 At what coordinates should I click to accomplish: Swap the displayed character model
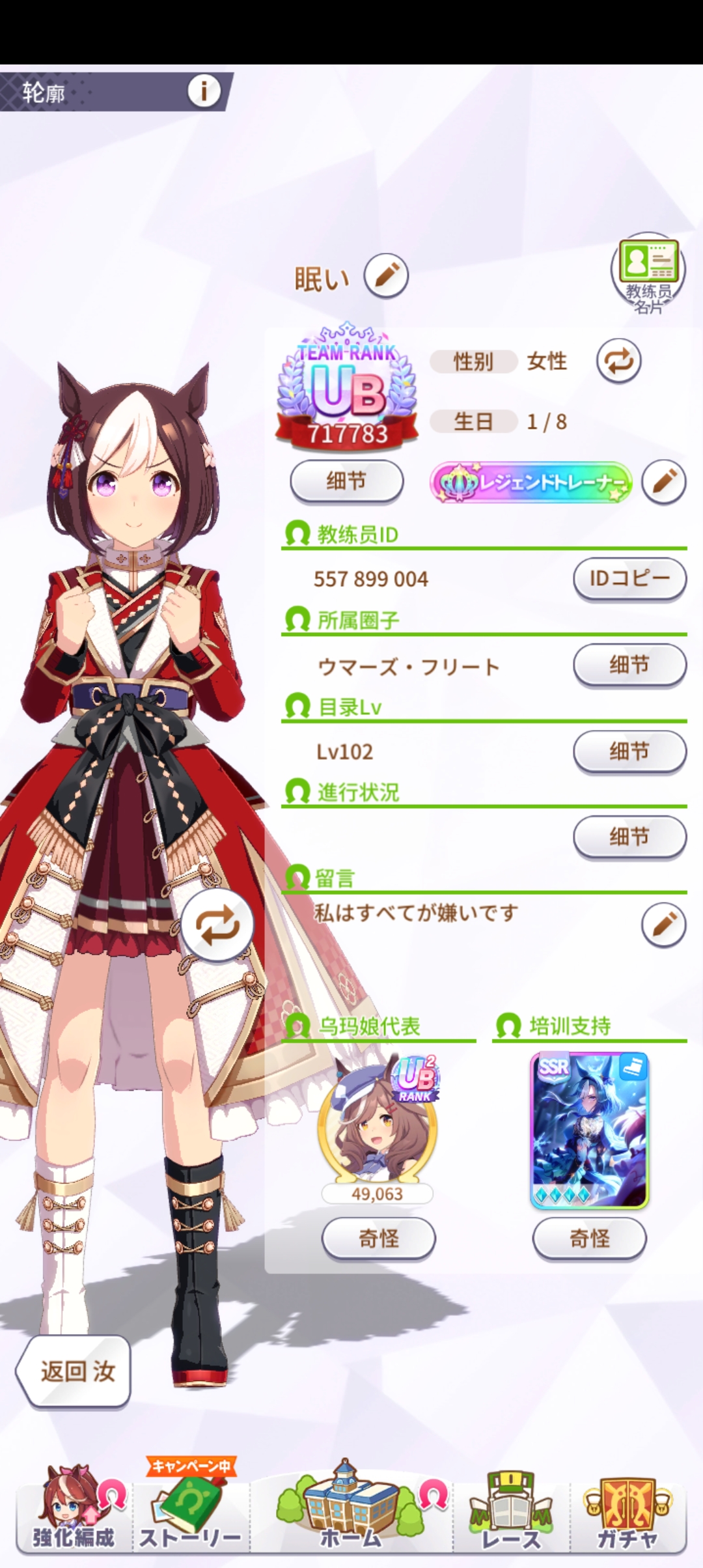point(217,925)
